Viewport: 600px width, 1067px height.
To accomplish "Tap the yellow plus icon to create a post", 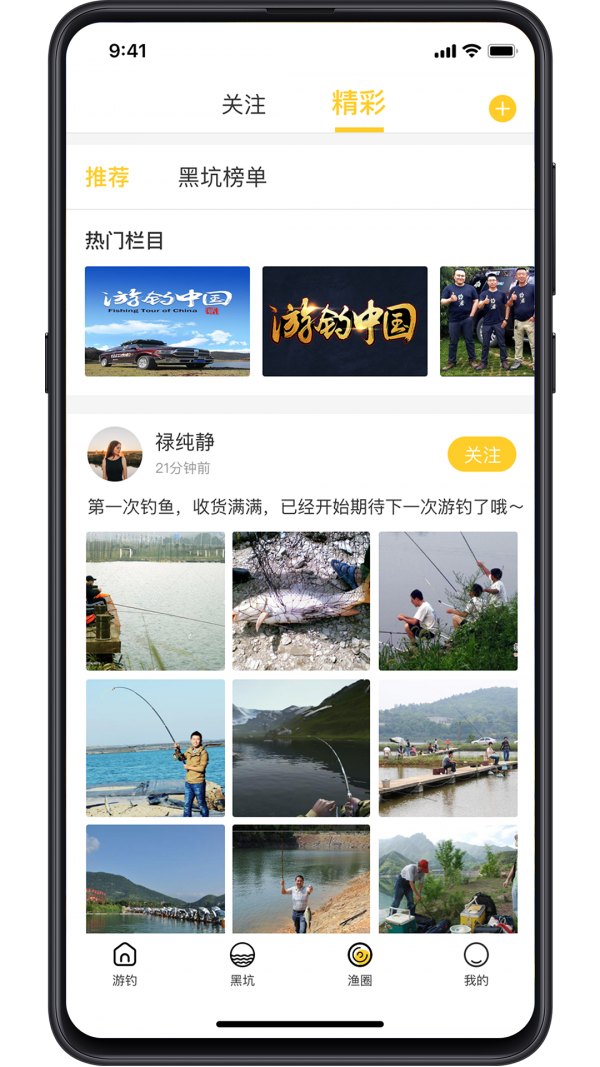I will click(502, 109).
